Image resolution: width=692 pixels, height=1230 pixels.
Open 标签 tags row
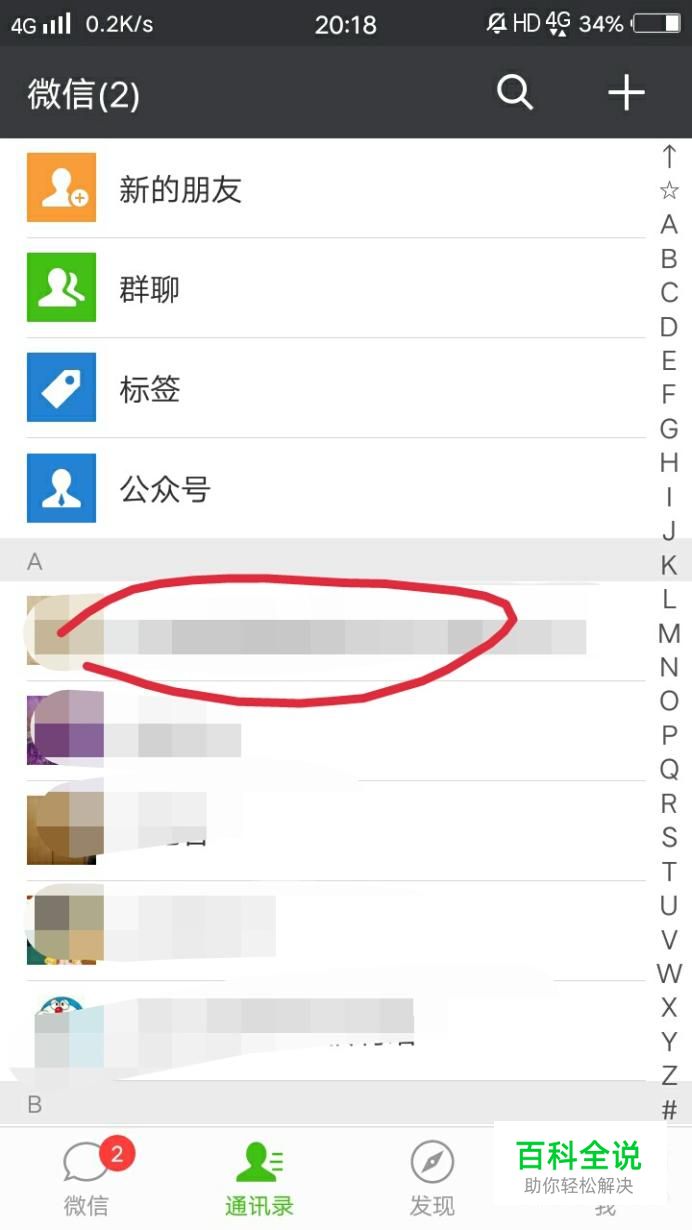point(330,388)
